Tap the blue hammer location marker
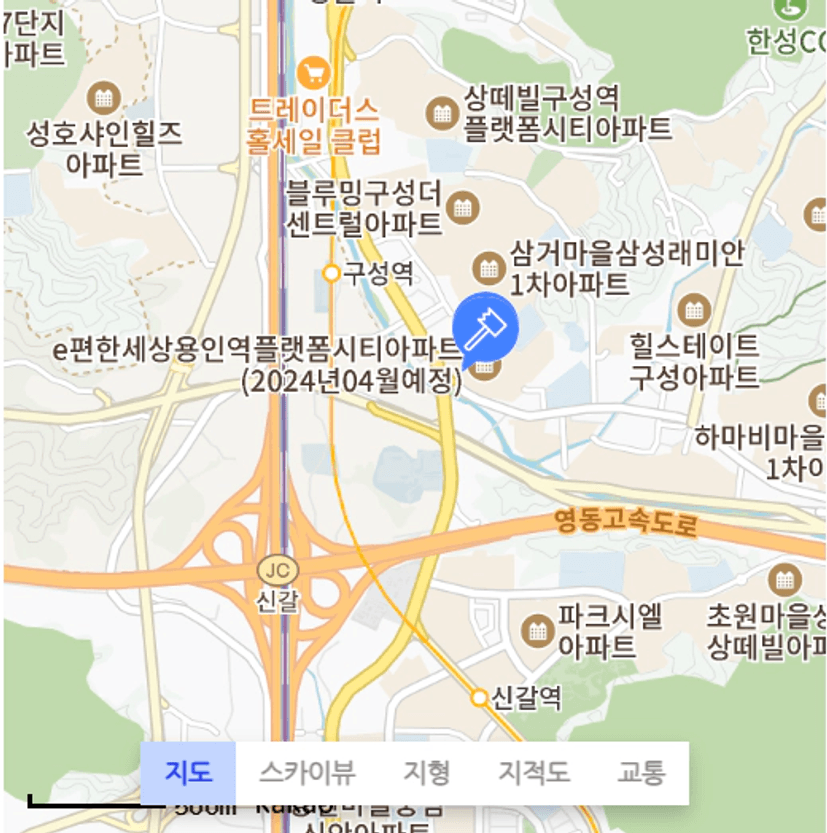The height and width of the screenshot is (833, 827). [485, 326]
